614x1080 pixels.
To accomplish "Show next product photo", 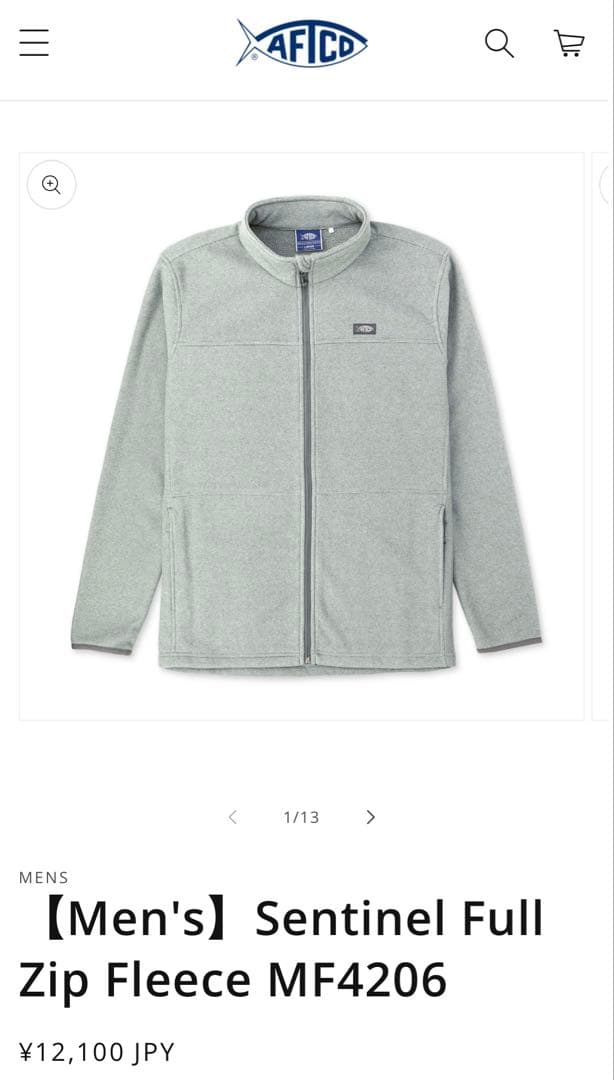I will point(371,817).
